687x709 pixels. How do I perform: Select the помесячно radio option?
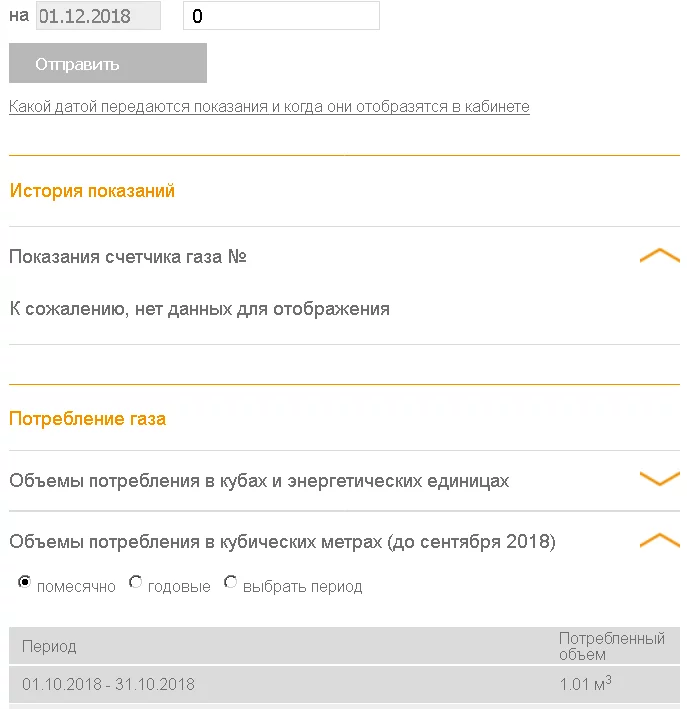pyautogui.click(x=25, y=582)
